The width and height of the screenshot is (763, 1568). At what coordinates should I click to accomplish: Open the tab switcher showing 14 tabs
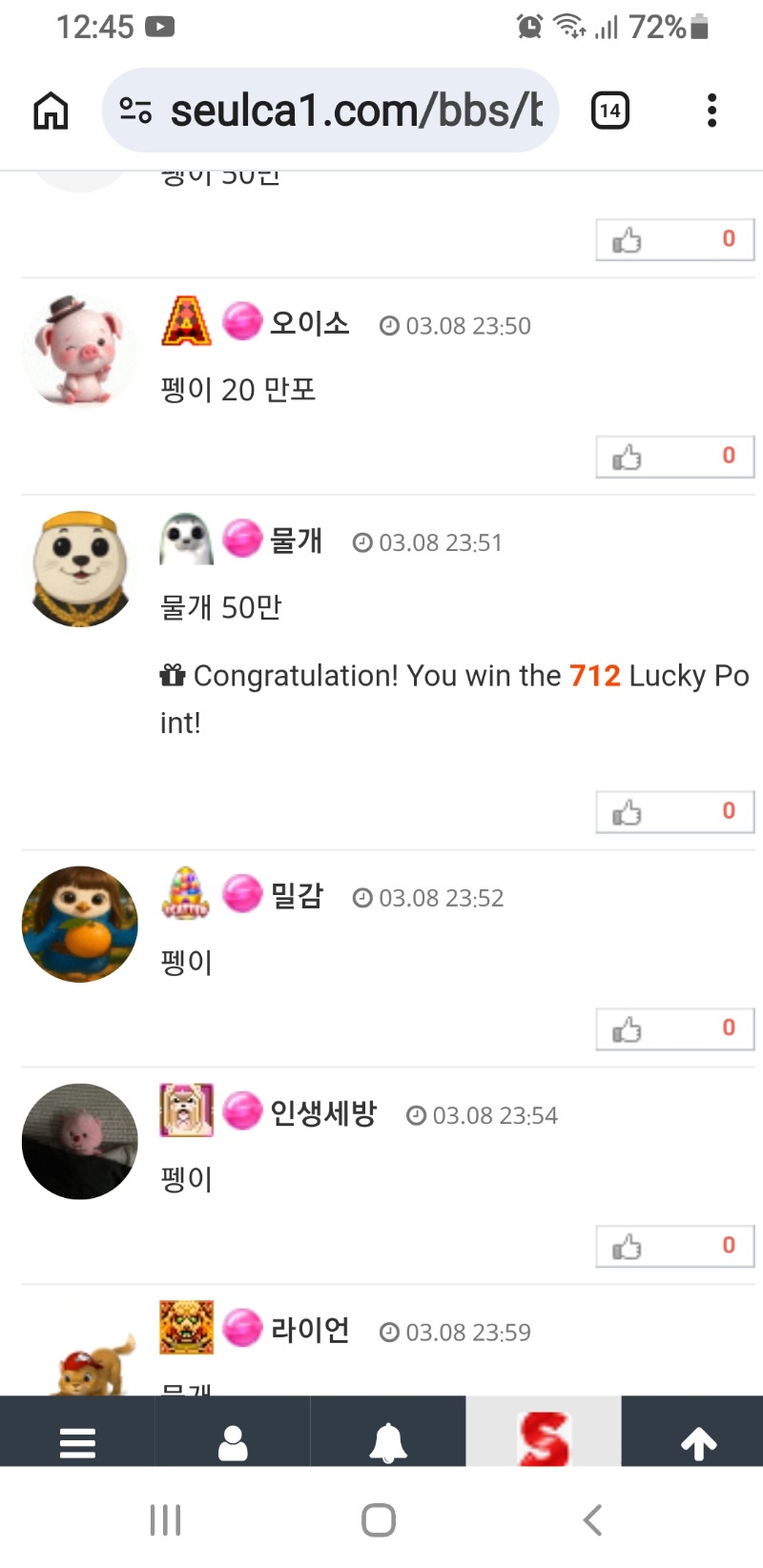coord(609,111)
